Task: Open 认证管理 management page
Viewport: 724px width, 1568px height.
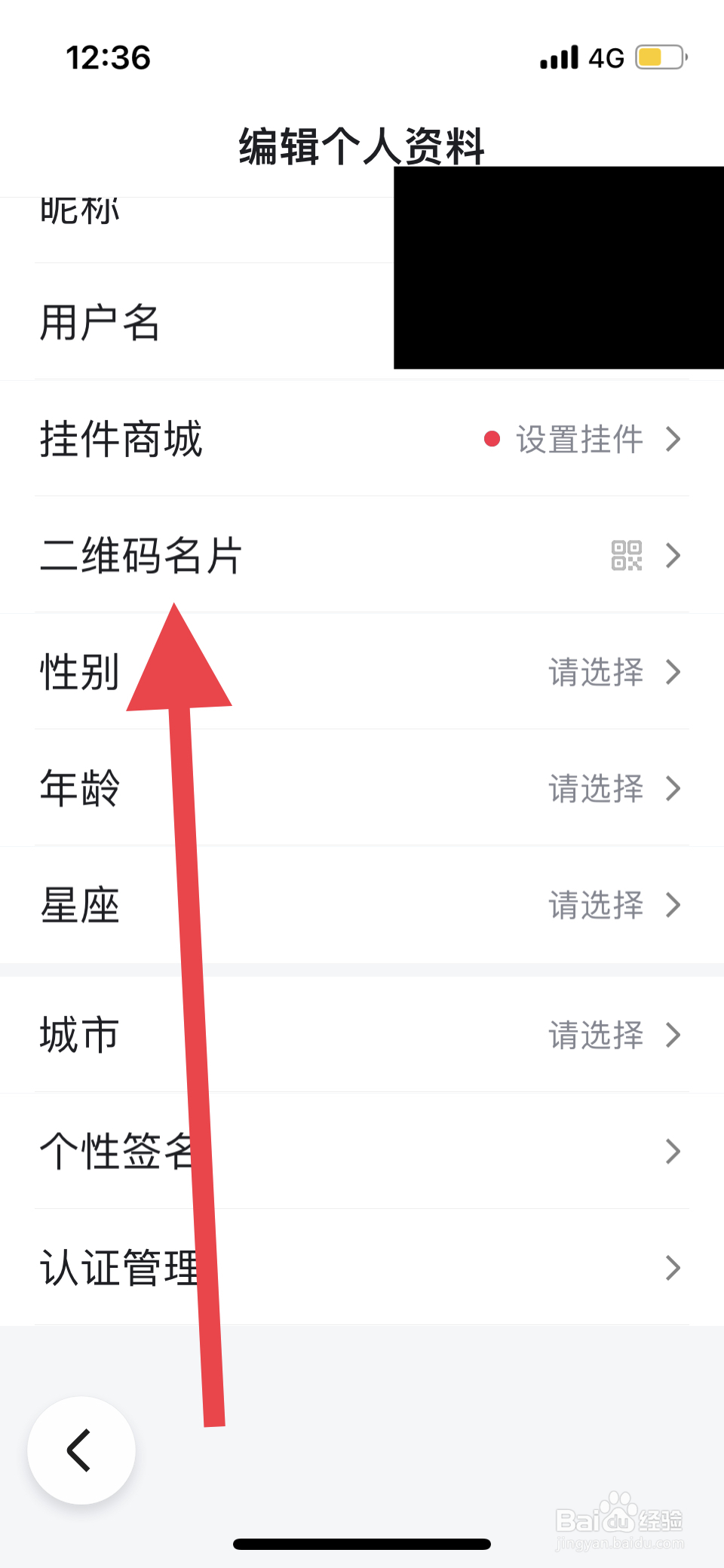Action: click(362, 1269)
